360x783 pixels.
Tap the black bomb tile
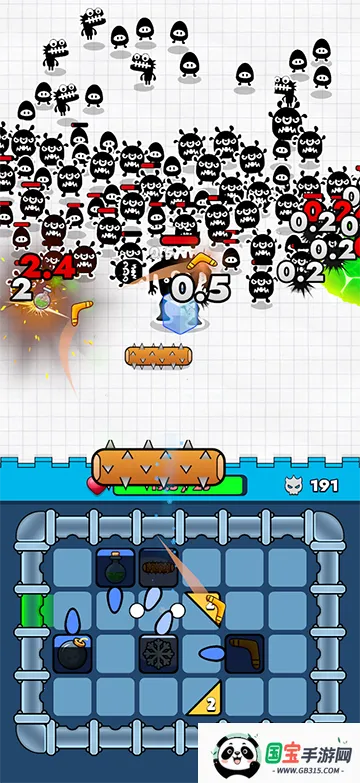click(x=72, y=654)
